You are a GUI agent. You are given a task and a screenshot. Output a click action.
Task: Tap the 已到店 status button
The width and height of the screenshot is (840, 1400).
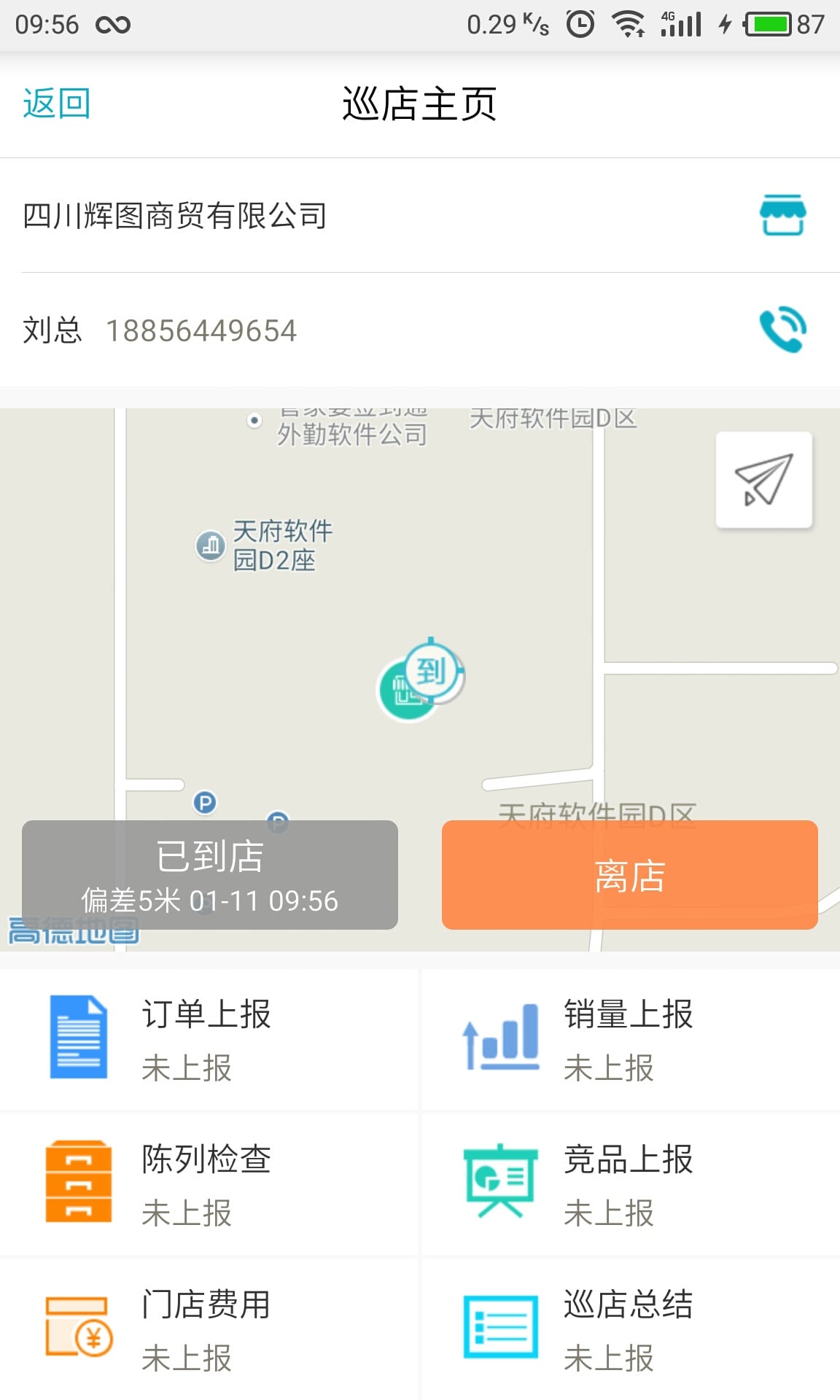pyautogui.click(x=209, y=875)
